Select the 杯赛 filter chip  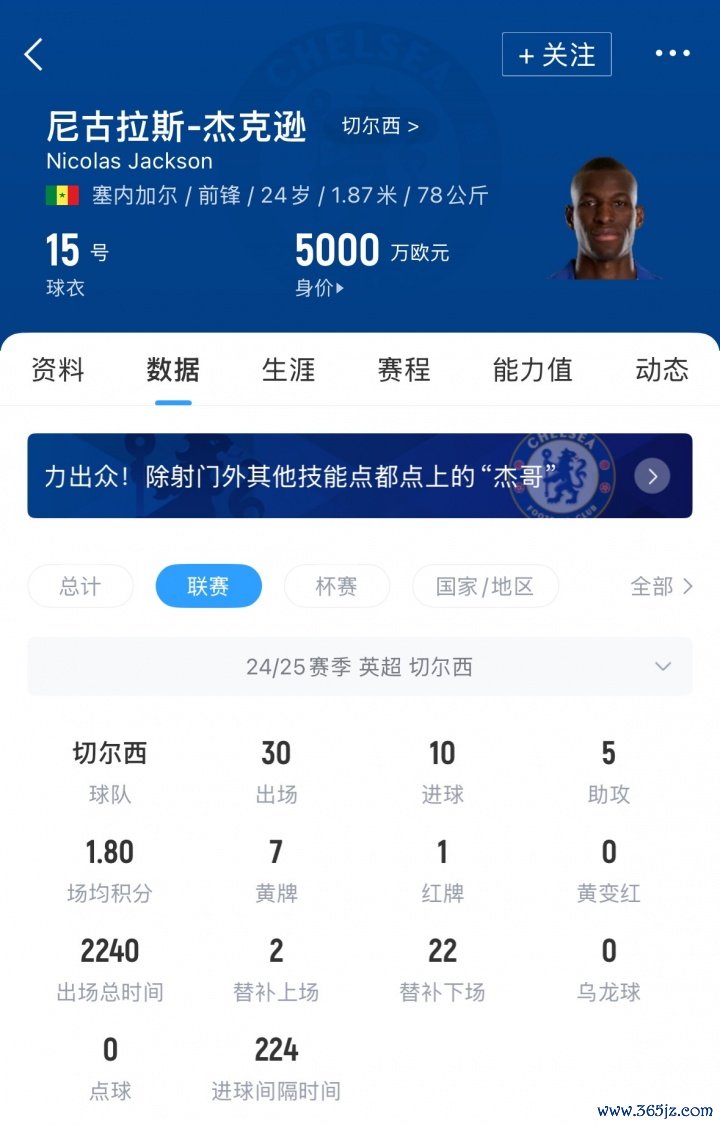coord(336,586)
